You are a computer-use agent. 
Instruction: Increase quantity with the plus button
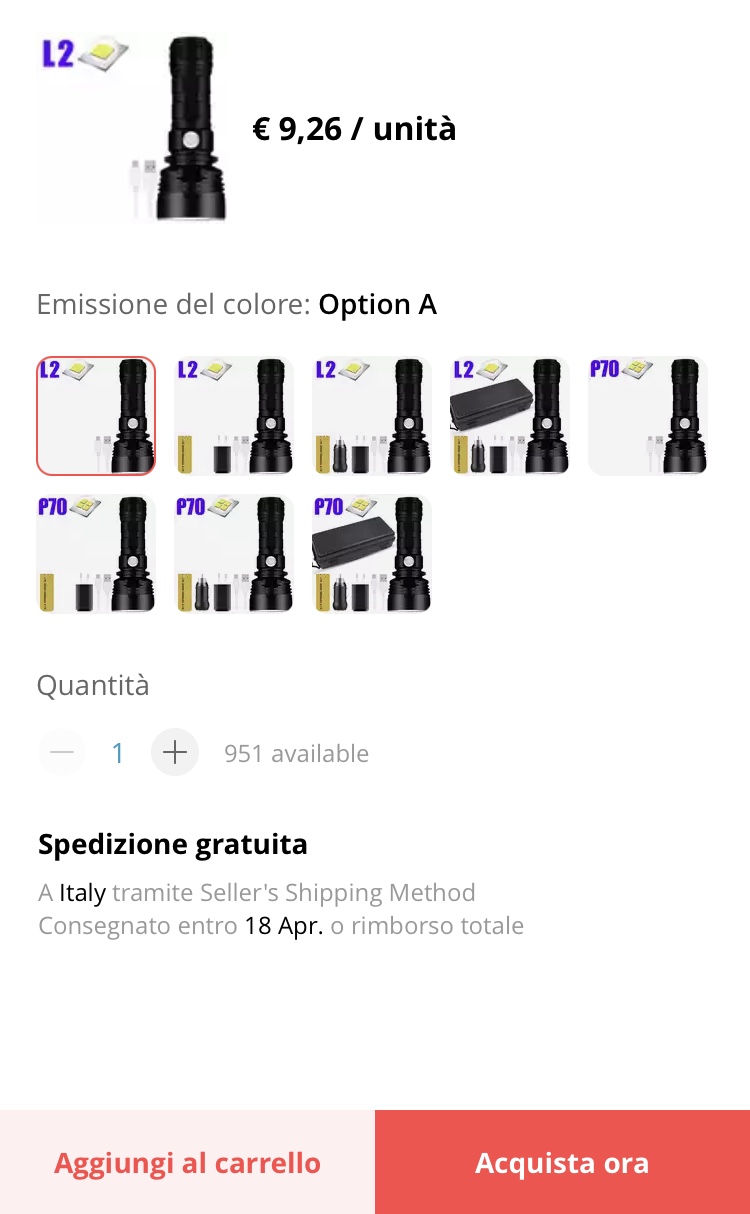click(175, 753)
